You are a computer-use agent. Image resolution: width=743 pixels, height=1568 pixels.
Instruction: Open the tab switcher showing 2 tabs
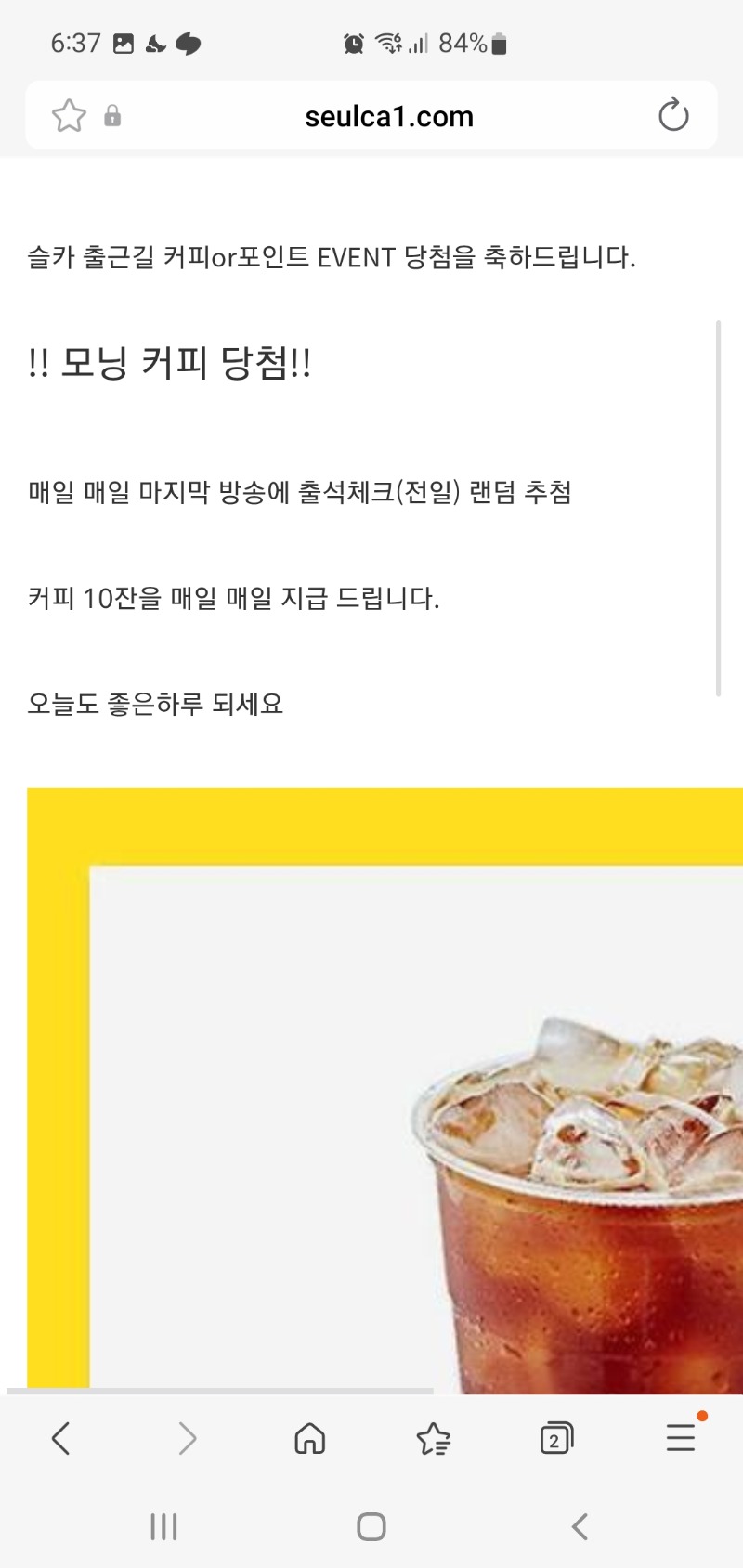[555, 1439]
